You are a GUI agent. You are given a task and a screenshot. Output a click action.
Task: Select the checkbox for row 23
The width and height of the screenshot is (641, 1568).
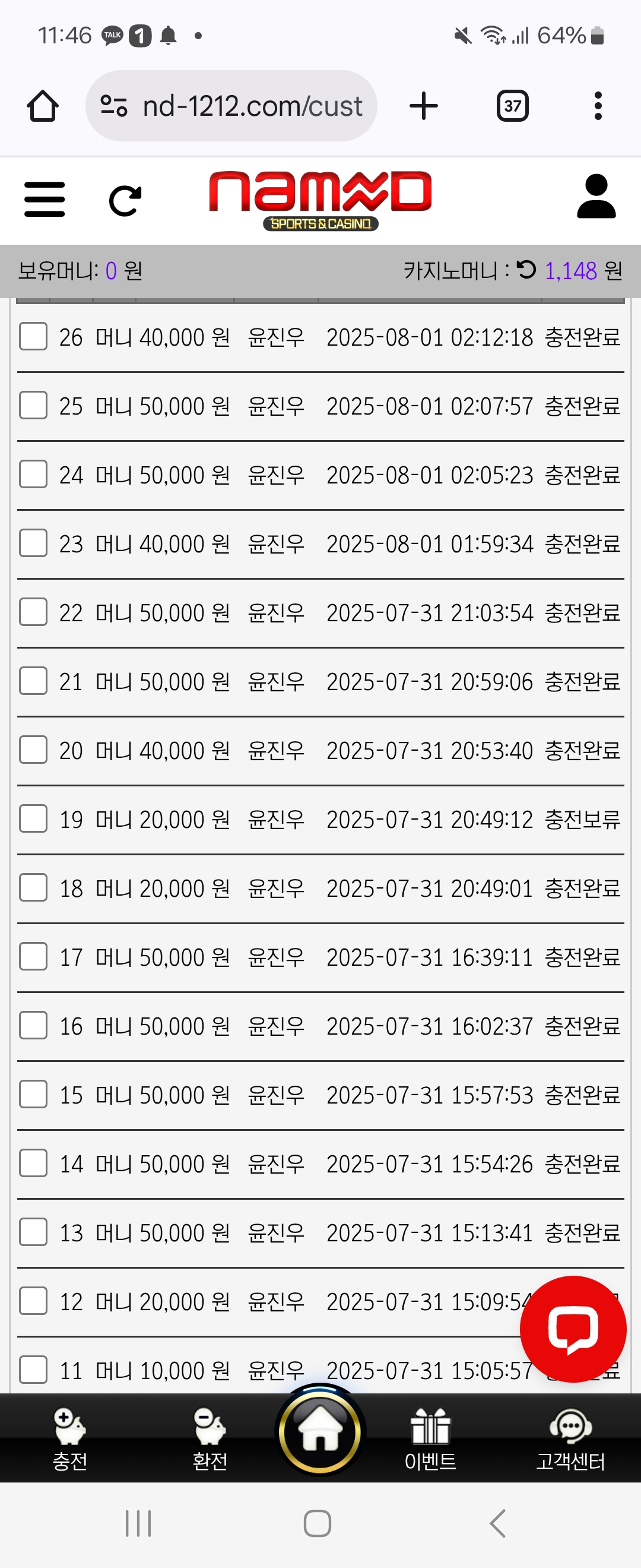pyautogui.click(x=33, y=543)
